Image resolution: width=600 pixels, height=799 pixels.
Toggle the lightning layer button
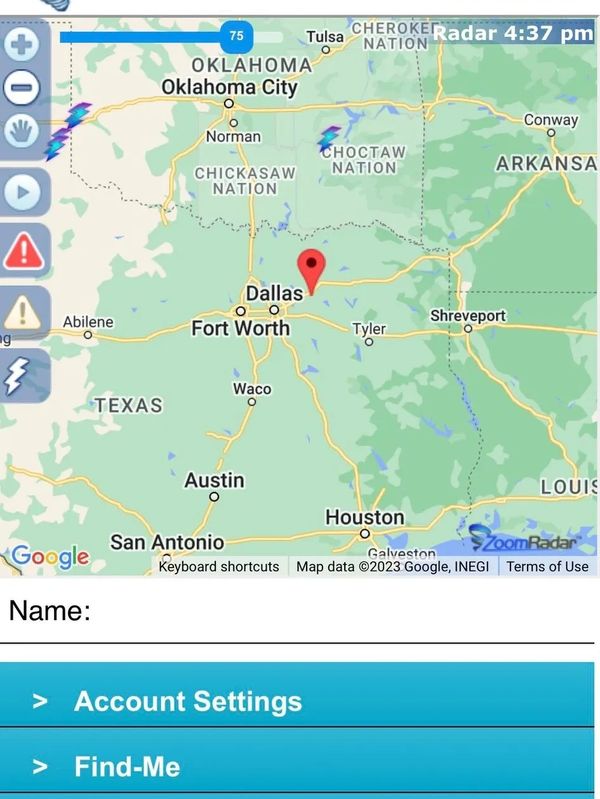tap(22, 374)
